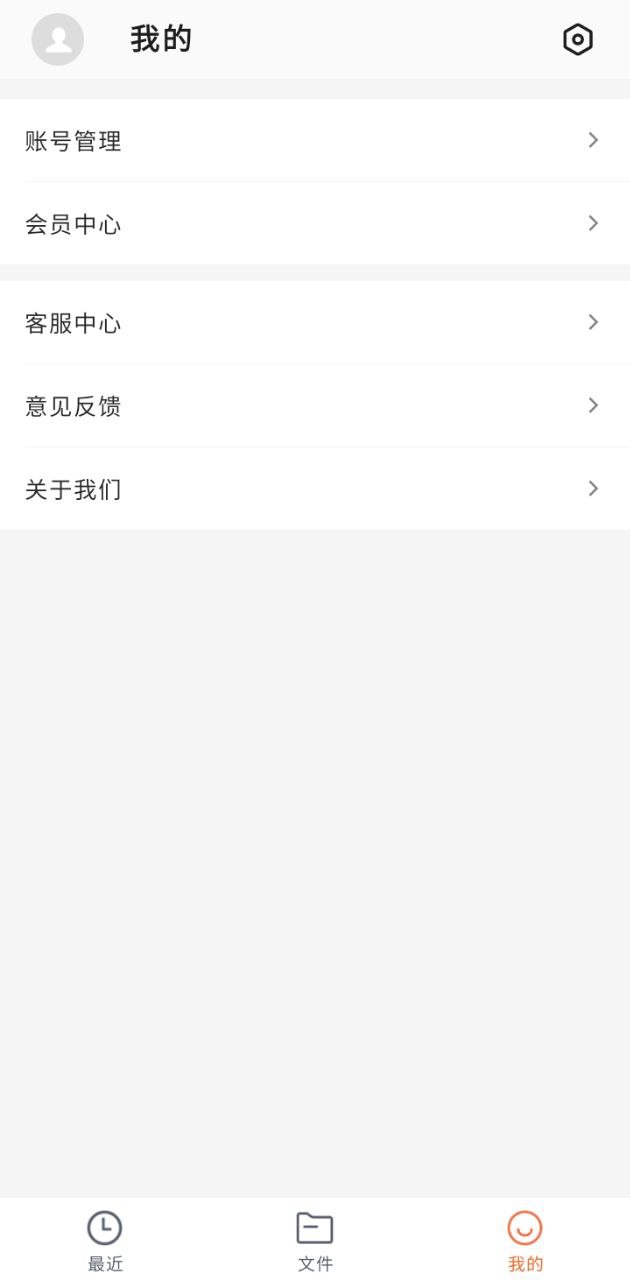Tap the profile avatar picture

58,40
